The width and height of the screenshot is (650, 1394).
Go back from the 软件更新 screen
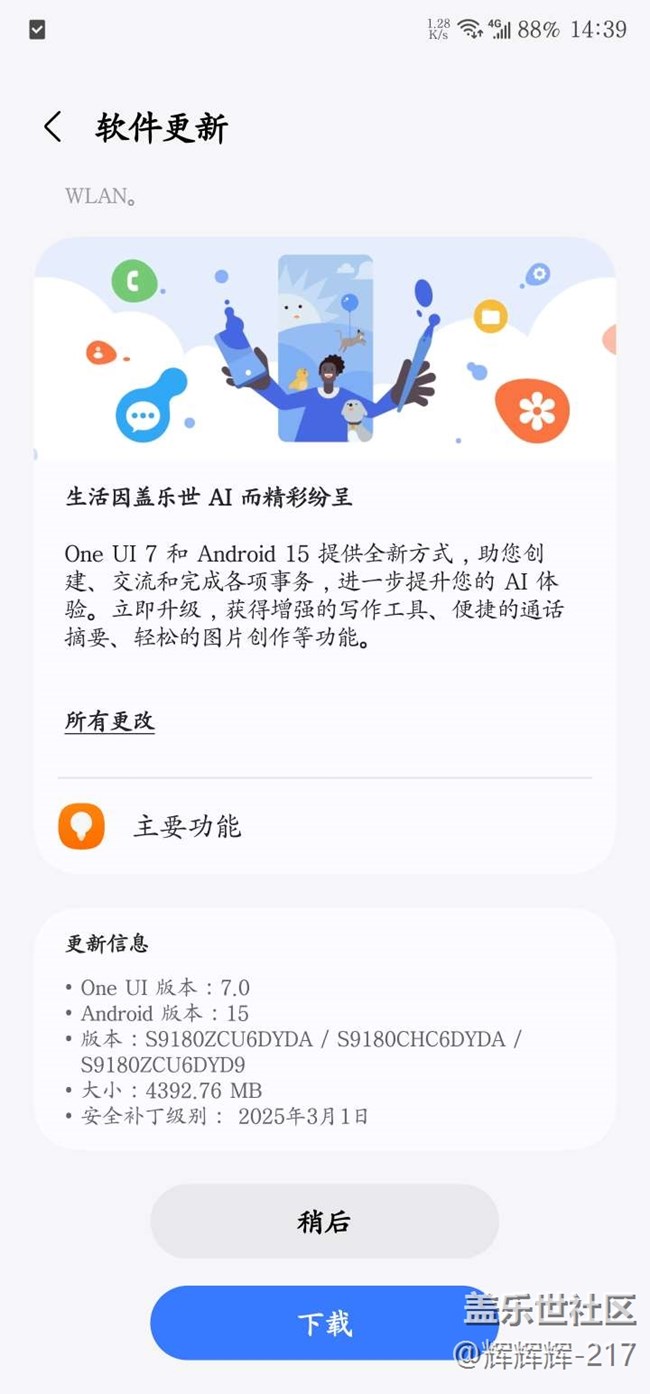pos(53,127)
